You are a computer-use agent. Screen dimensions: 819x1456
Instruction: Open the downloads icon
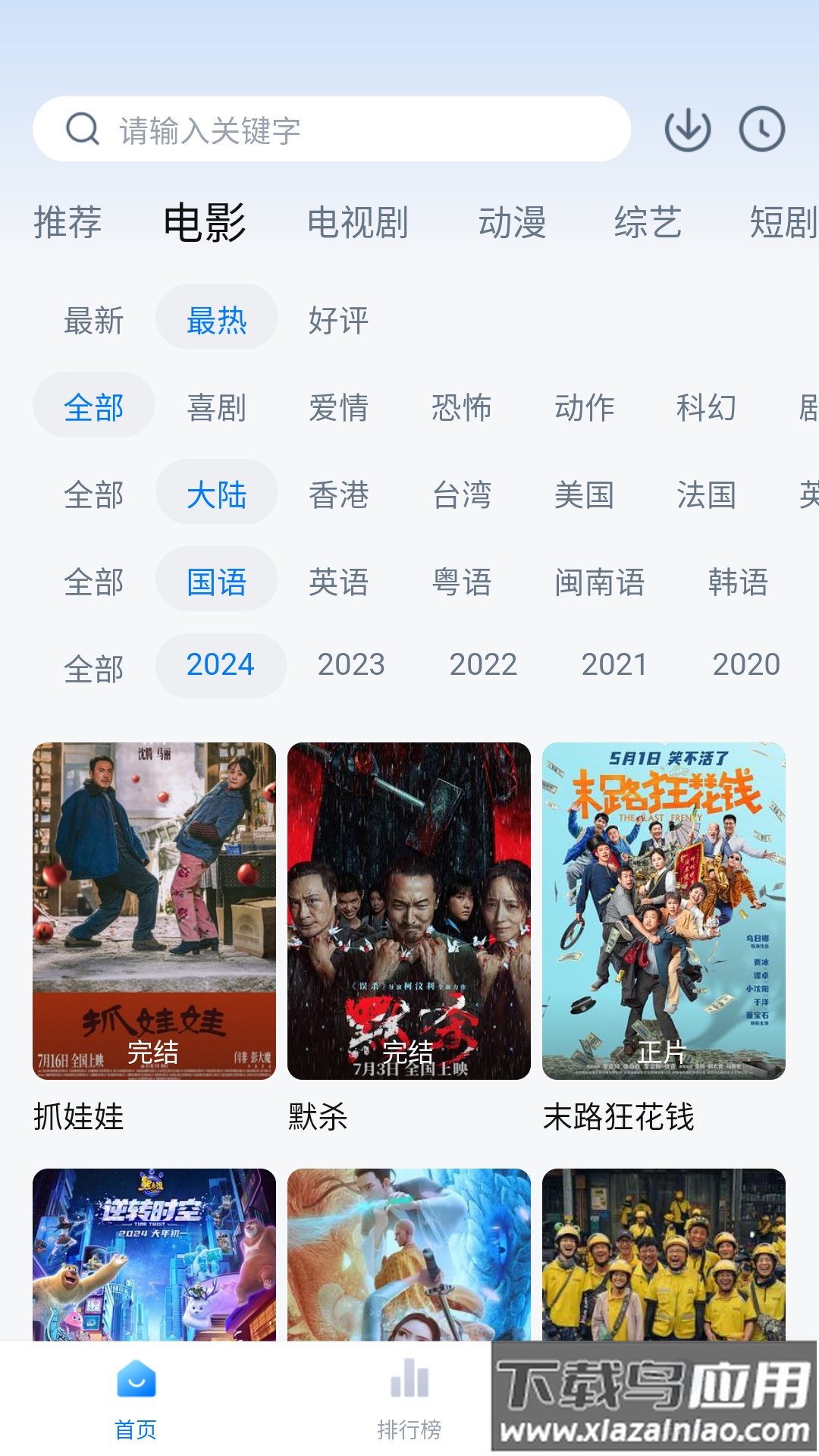coord(687,130)
